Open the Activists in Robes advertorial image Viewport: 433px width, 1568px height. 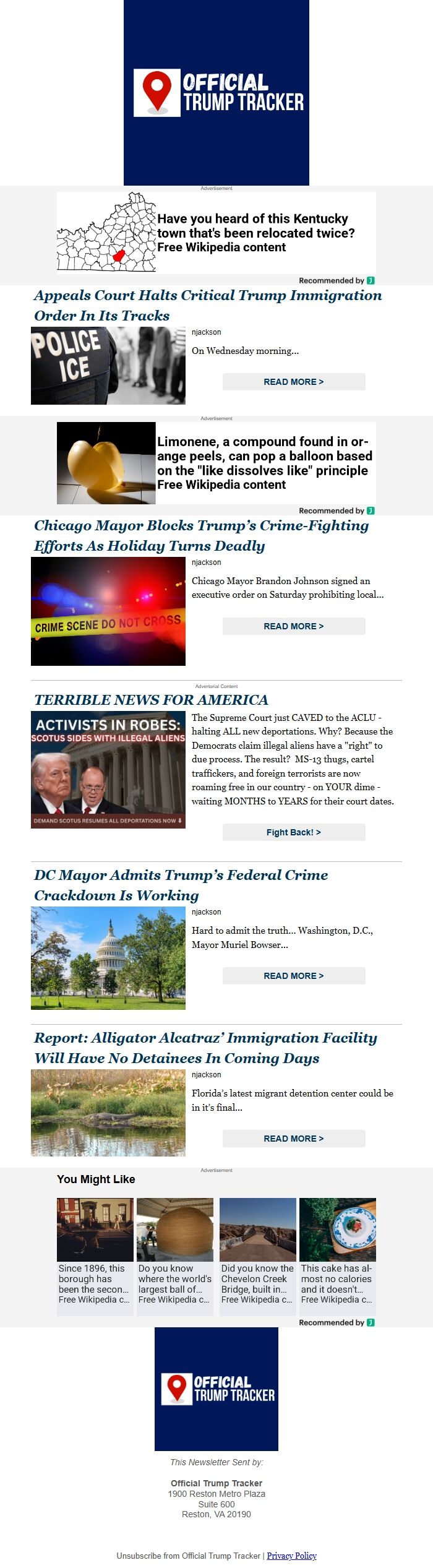(x=108, y=769)
